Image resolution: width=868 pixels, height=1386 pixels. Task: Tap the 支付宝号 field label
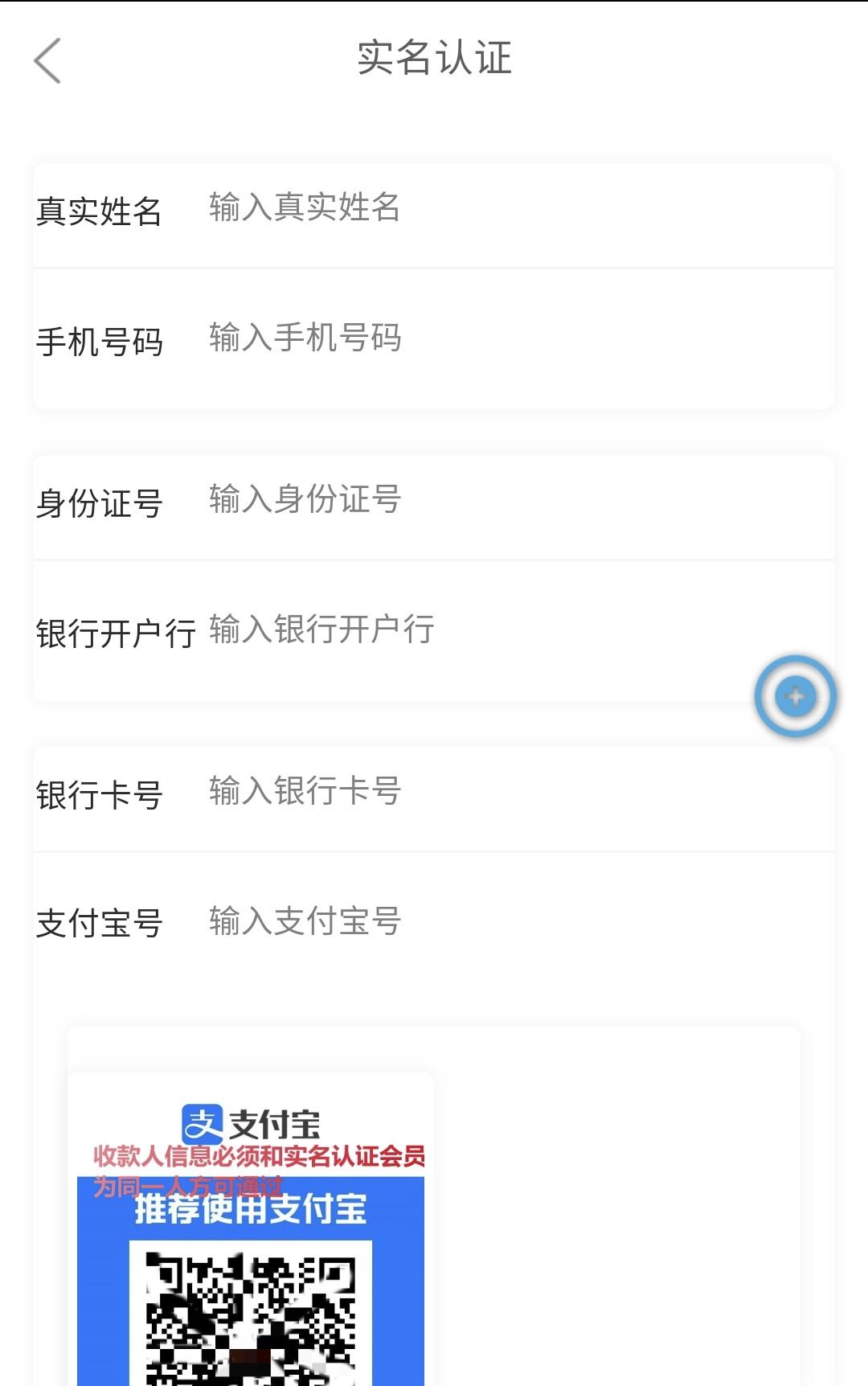(100, 925)
